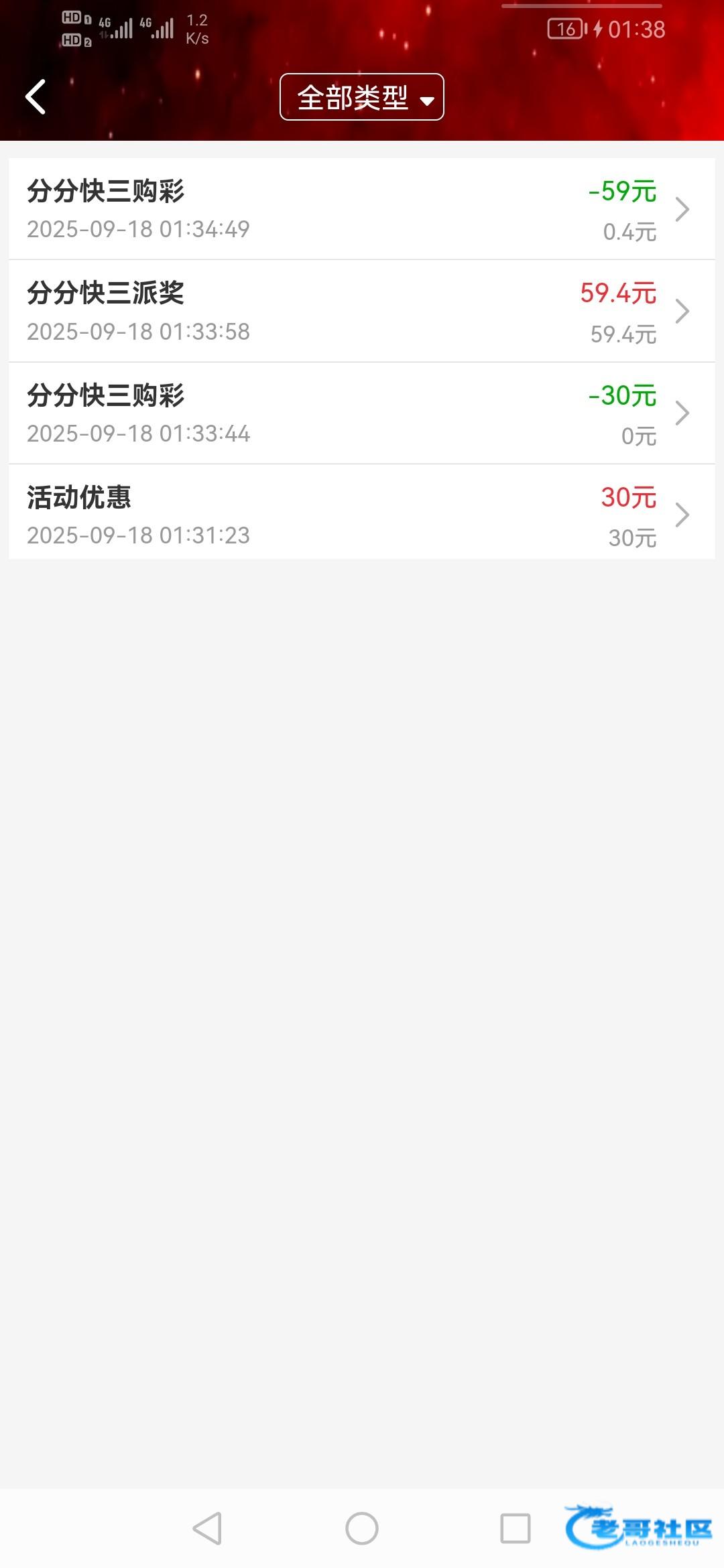The height and width of the screenshot is (1568, 724).
Task: Open the 分分快三购彩 record at 01:34:49
Action: click(361, 209)
